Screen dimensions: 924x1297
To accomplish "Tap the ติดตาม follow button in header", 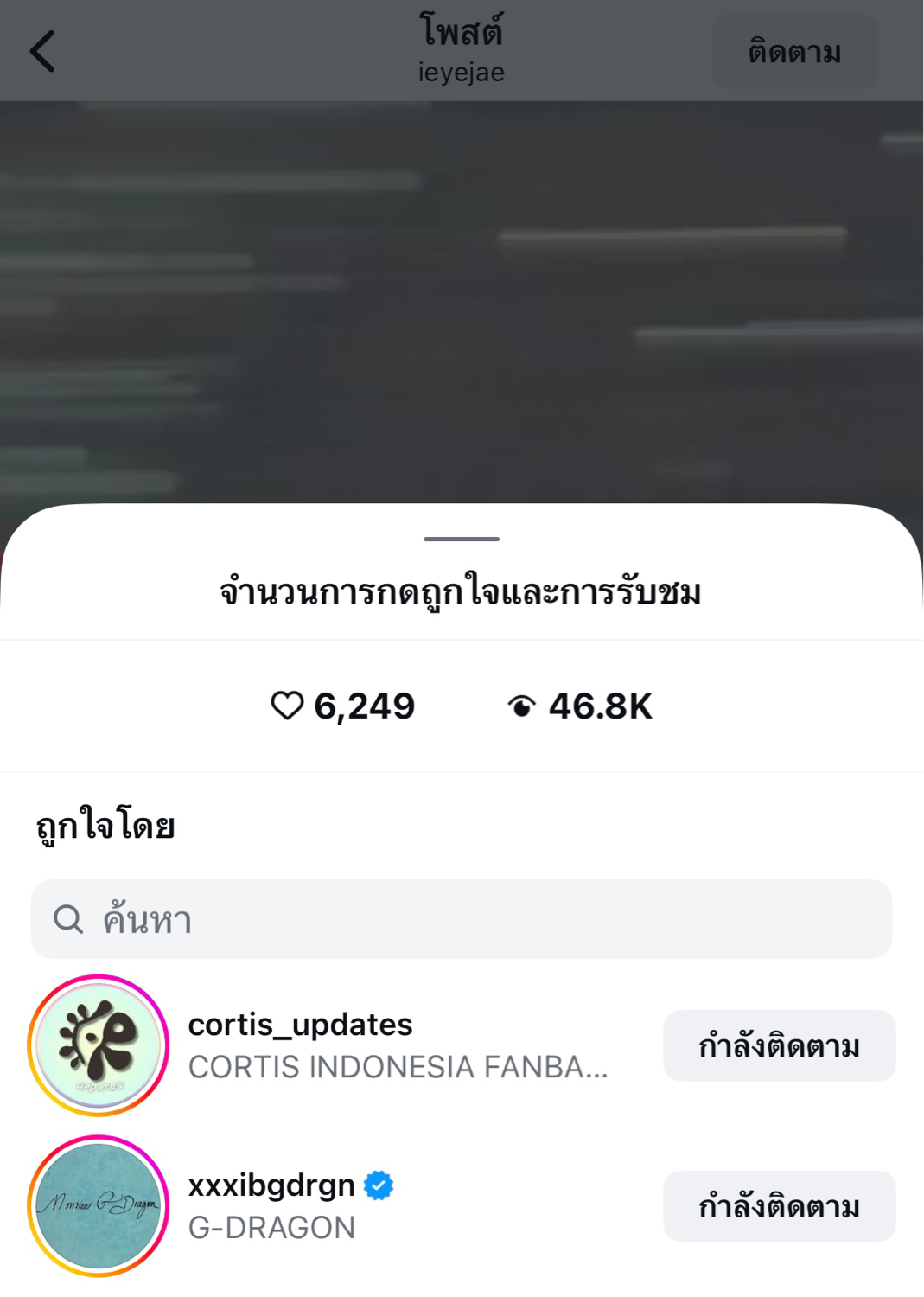I will pyautogui.click(x=794, y=52).
